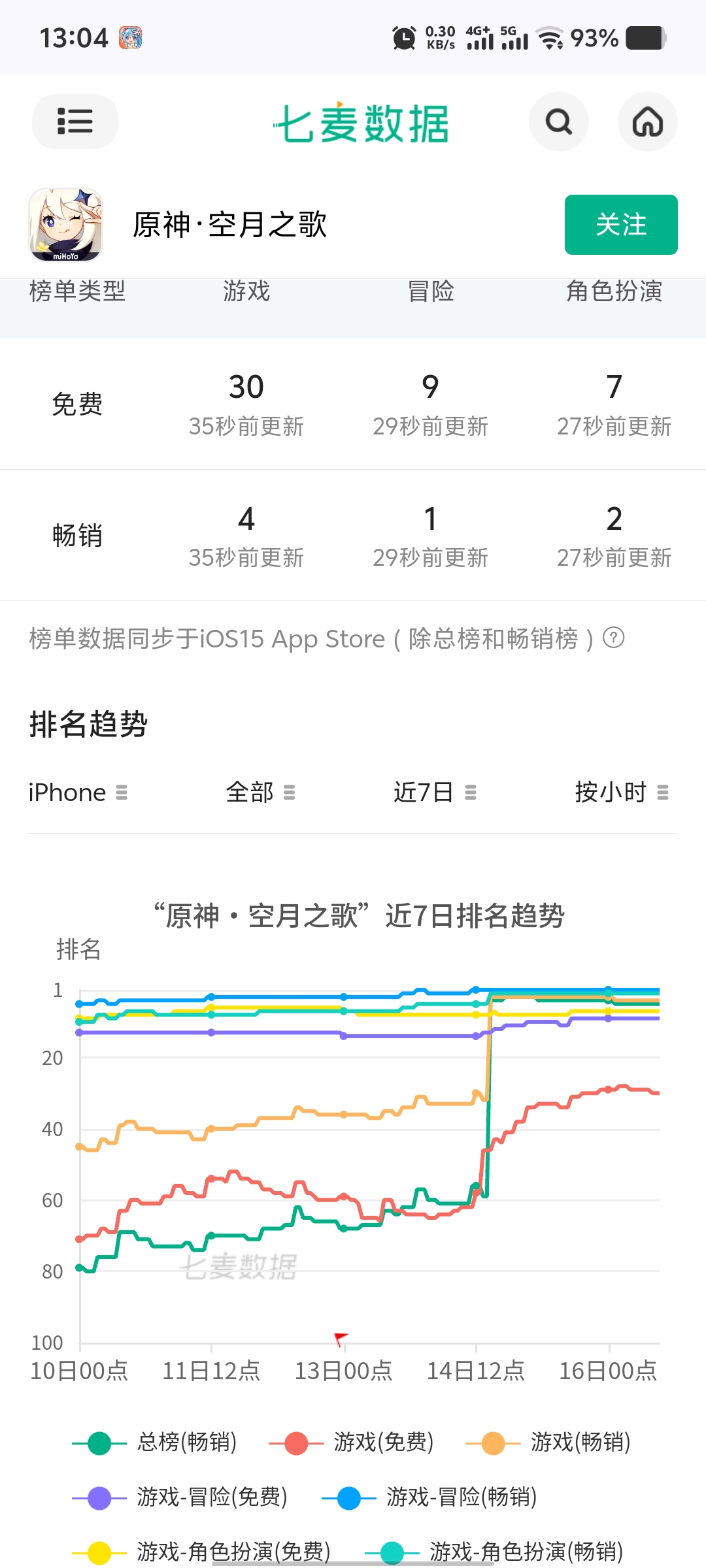This screenshot has height=1568, width=706.
Task: Open the help icon beside iOS15 note
Action: click(x=613, y=638)
